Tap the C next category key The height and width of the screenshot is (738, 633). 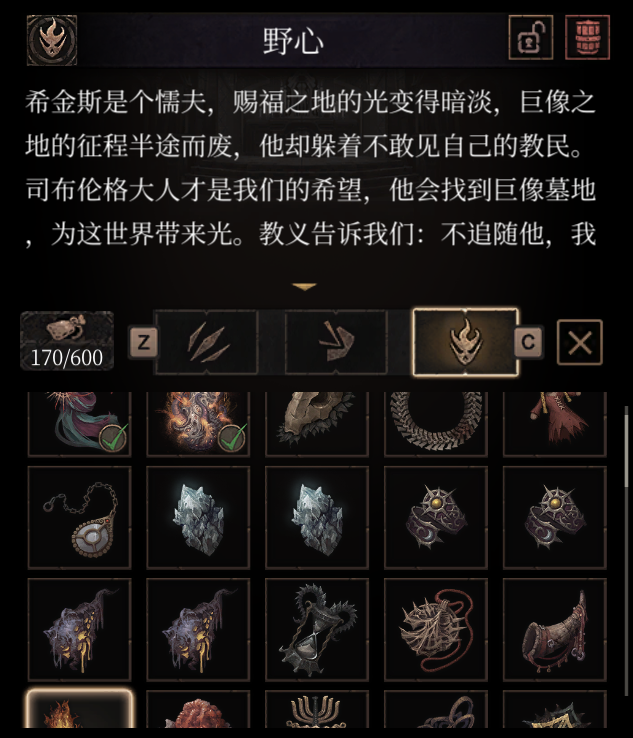(528, 343)
